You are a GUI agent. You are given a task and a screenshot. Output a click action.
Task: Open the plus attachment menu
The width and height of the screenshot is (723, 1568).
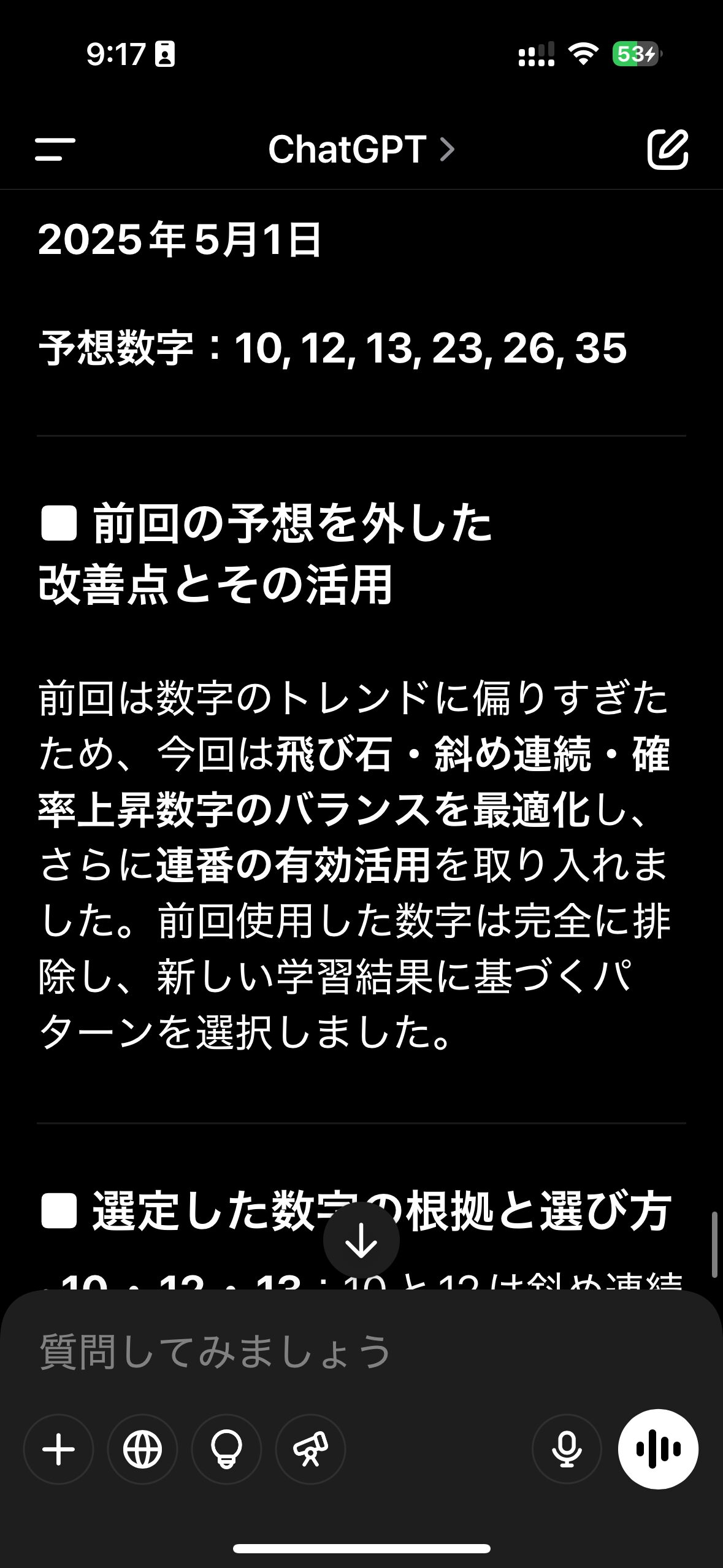58,1450
